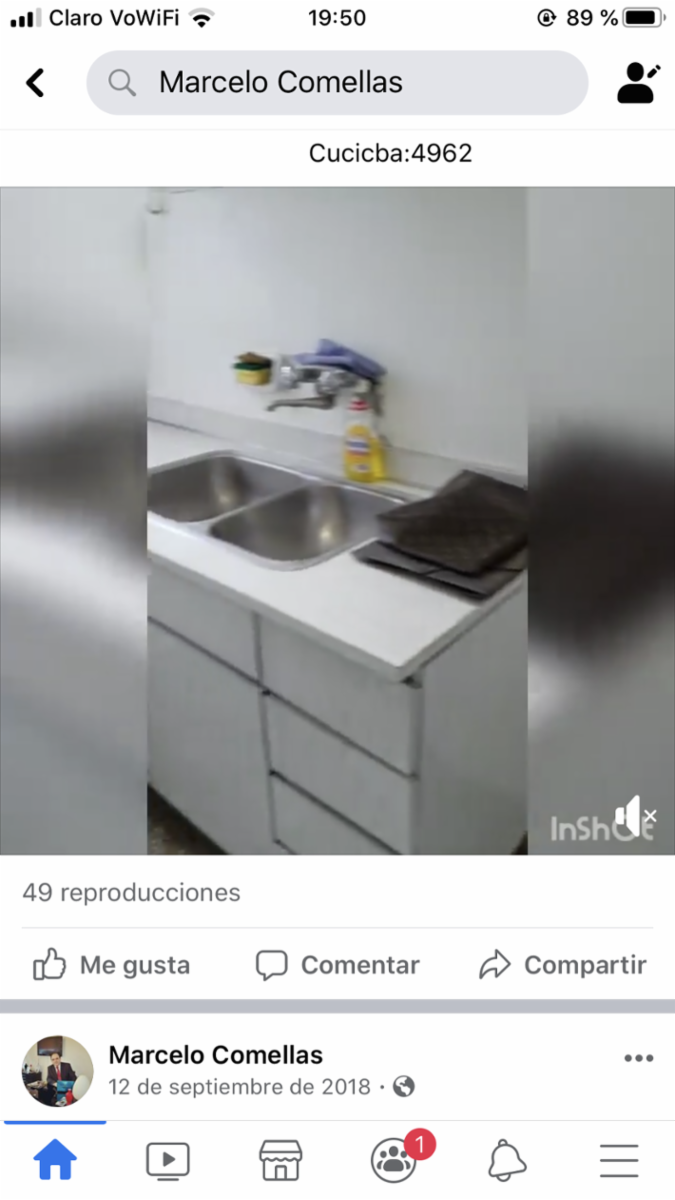The height and width of the screenshot is (1200, 675).
Task: Open the Groups tab with one notification
Action: point(396,1160)
